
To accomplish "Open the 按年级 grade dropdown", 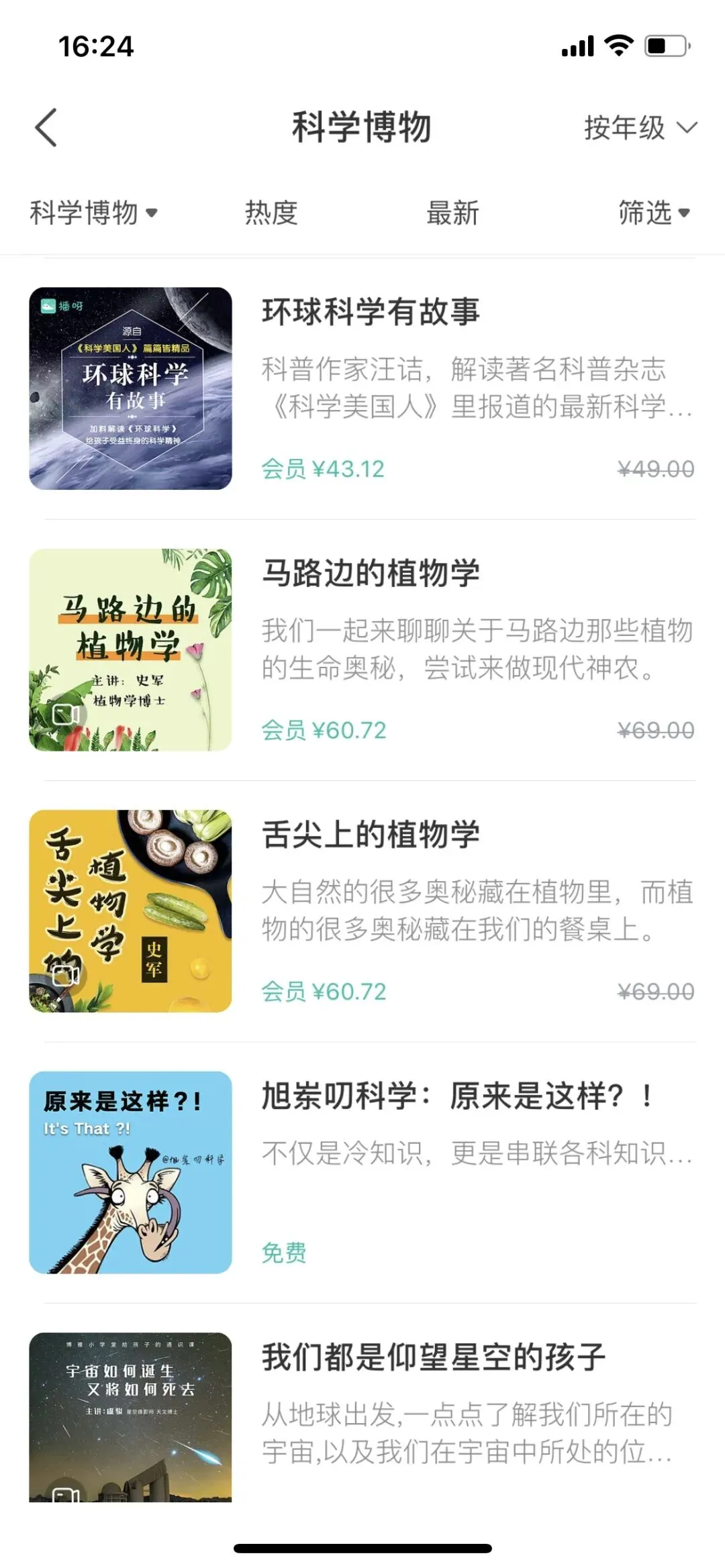I will pyautogui.click(x=639, y=127).
